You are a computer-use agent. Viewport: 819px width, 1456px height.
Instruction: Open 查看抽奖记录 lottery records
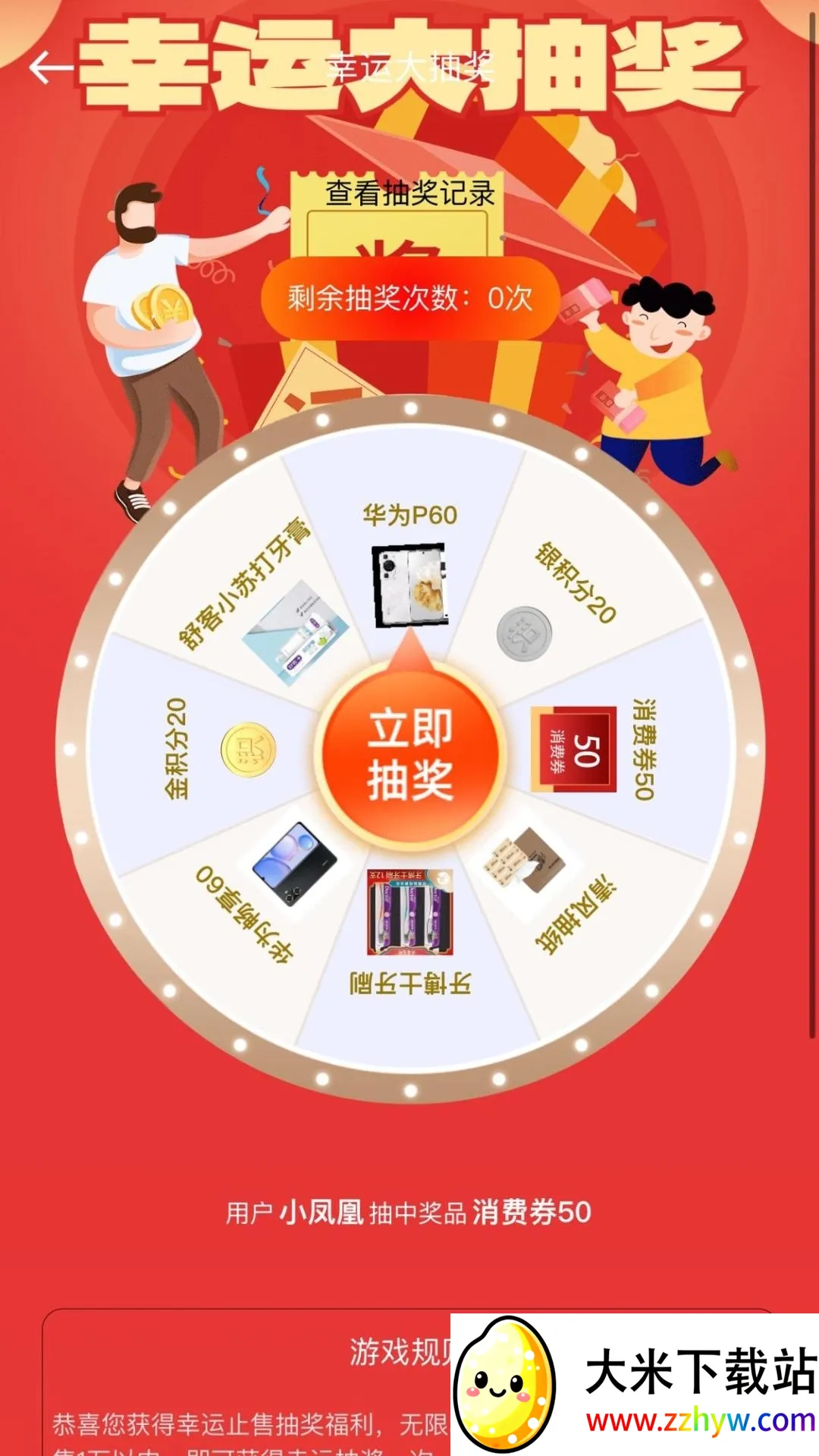click(409, 193)
